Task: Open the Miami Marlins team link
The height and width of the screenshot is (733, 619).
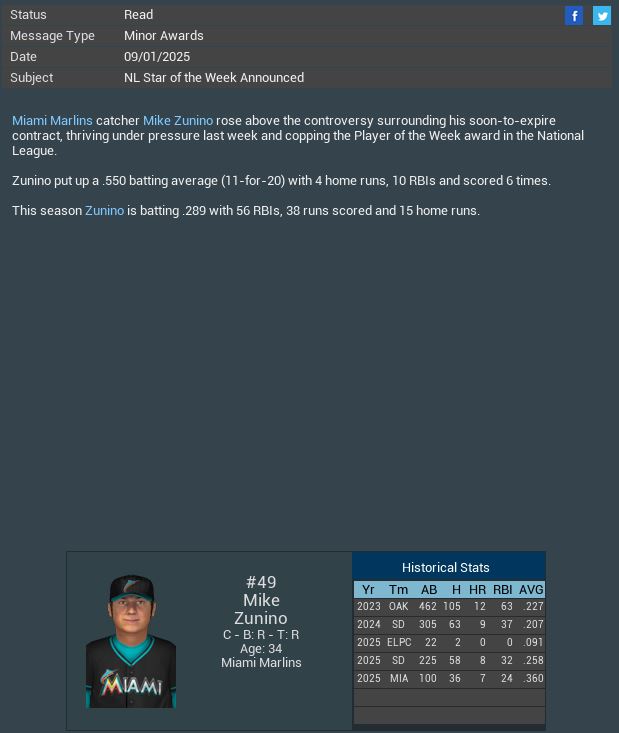Action: click(52, 120)
